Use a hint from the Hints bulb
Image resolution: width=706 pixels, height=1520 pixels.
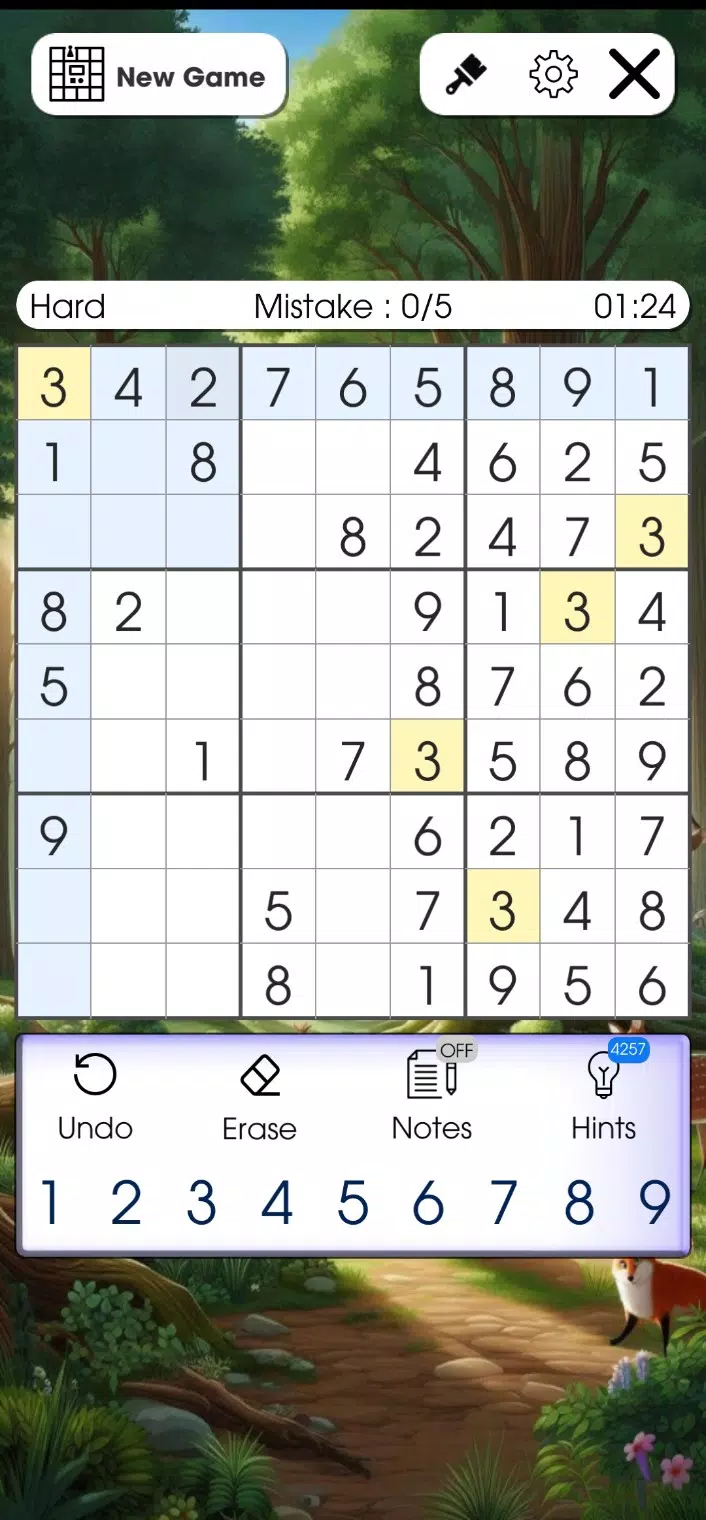click(603, 1097)
